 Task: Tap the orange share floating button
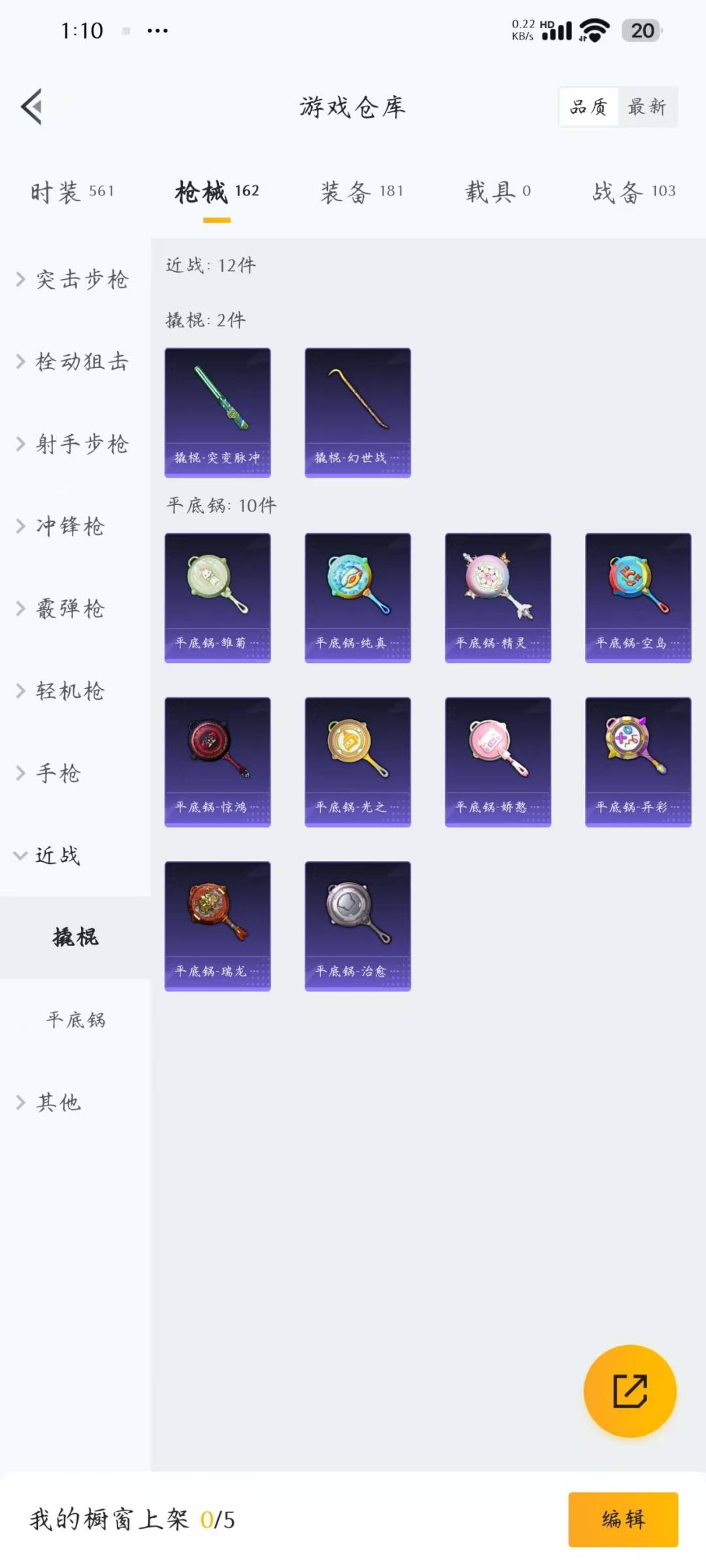click(x=630, y=1391)
